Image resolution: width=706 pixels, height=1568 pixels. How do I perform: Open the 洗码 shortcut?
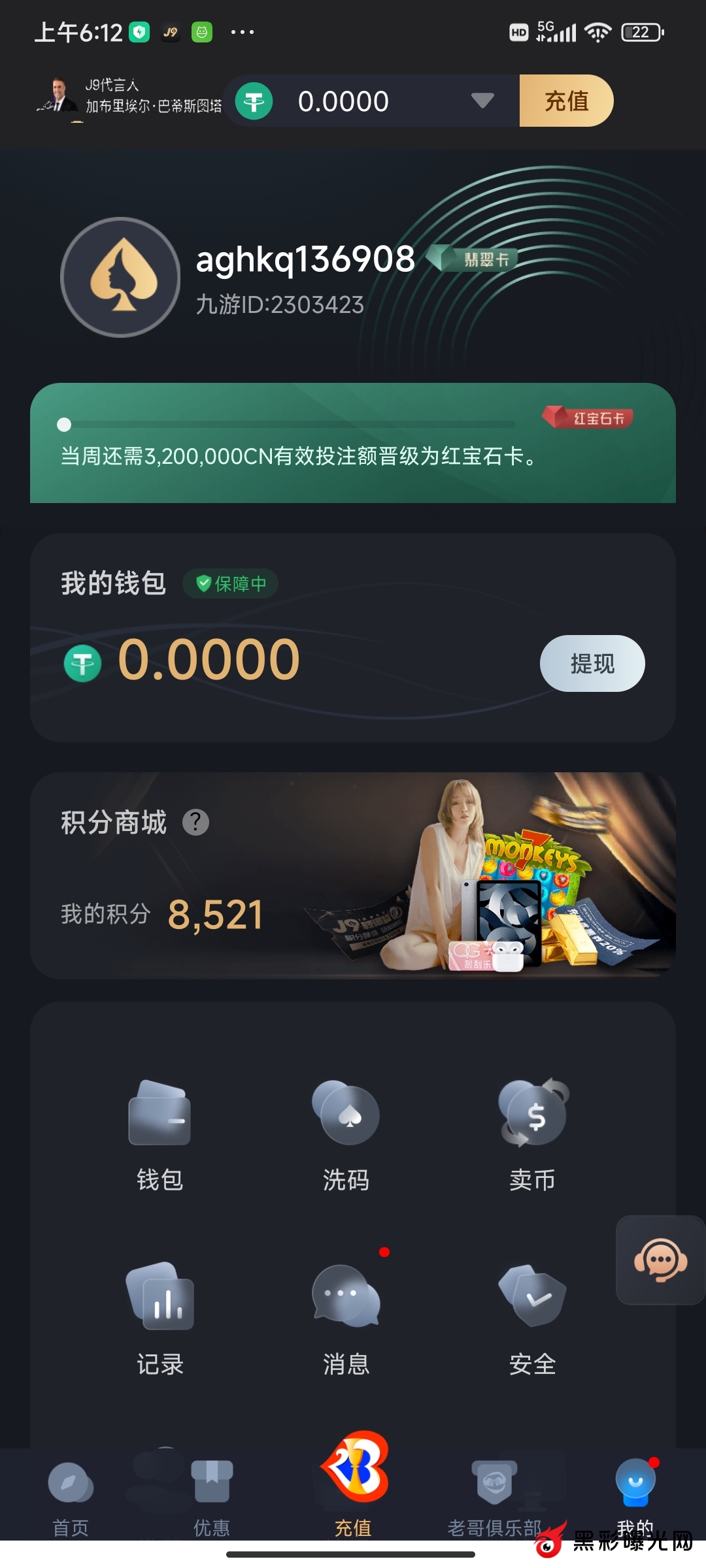tap(346, 1134)
